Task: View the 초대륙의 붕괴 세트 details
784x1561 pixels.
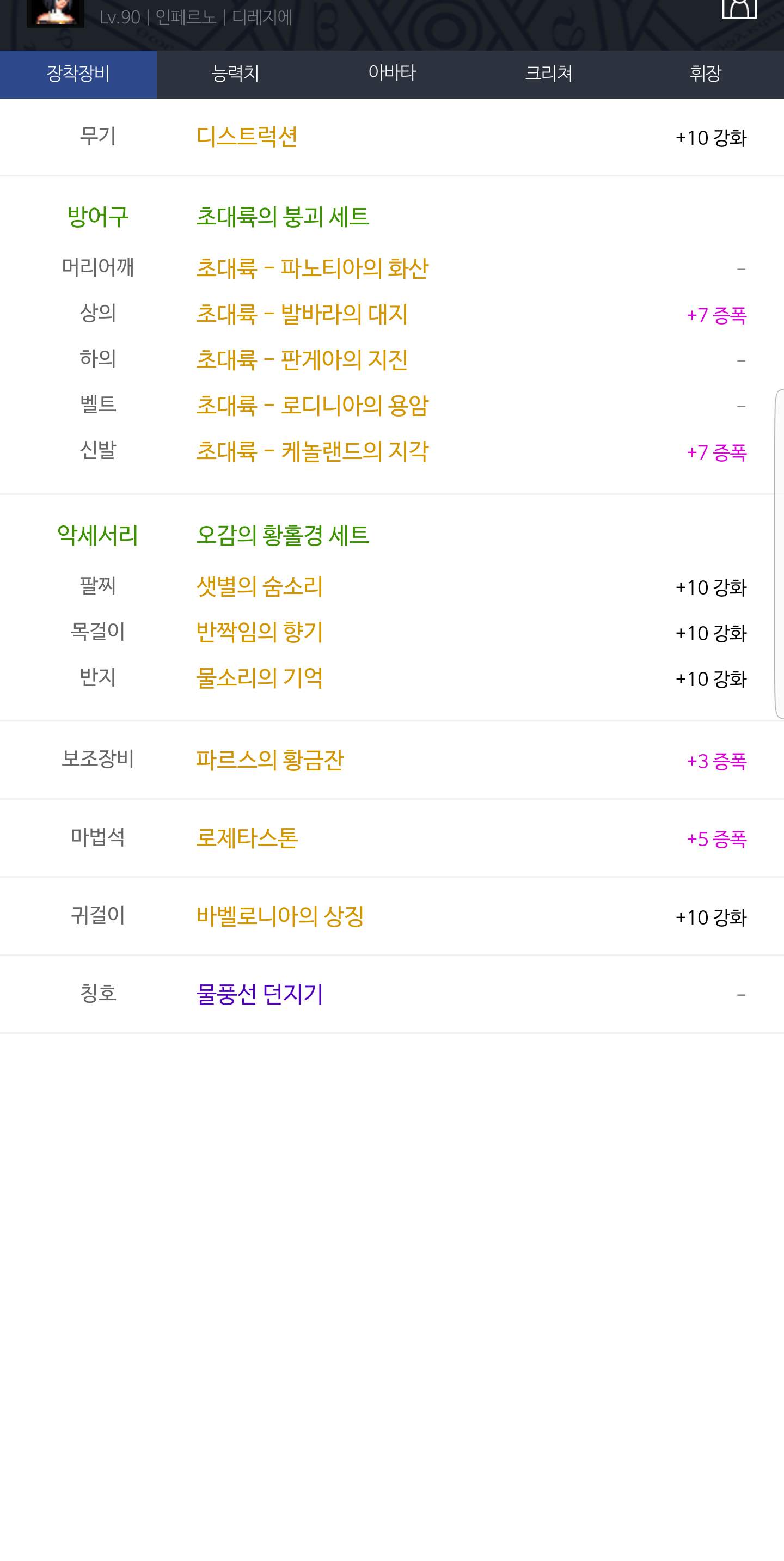Action: [x=283, y=217]
